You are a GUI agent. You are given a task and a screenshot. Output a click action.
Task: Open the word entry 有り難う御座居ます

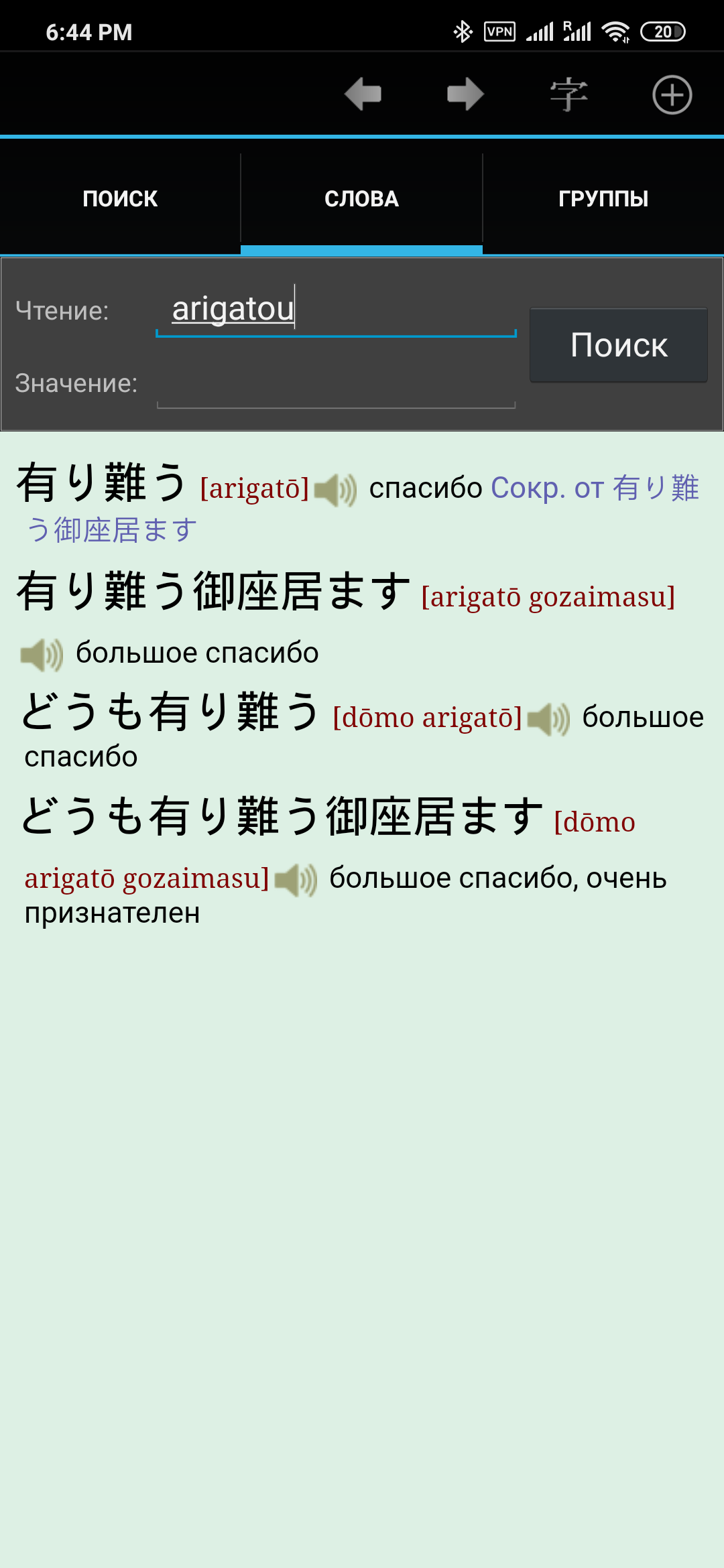coord(213,592)
